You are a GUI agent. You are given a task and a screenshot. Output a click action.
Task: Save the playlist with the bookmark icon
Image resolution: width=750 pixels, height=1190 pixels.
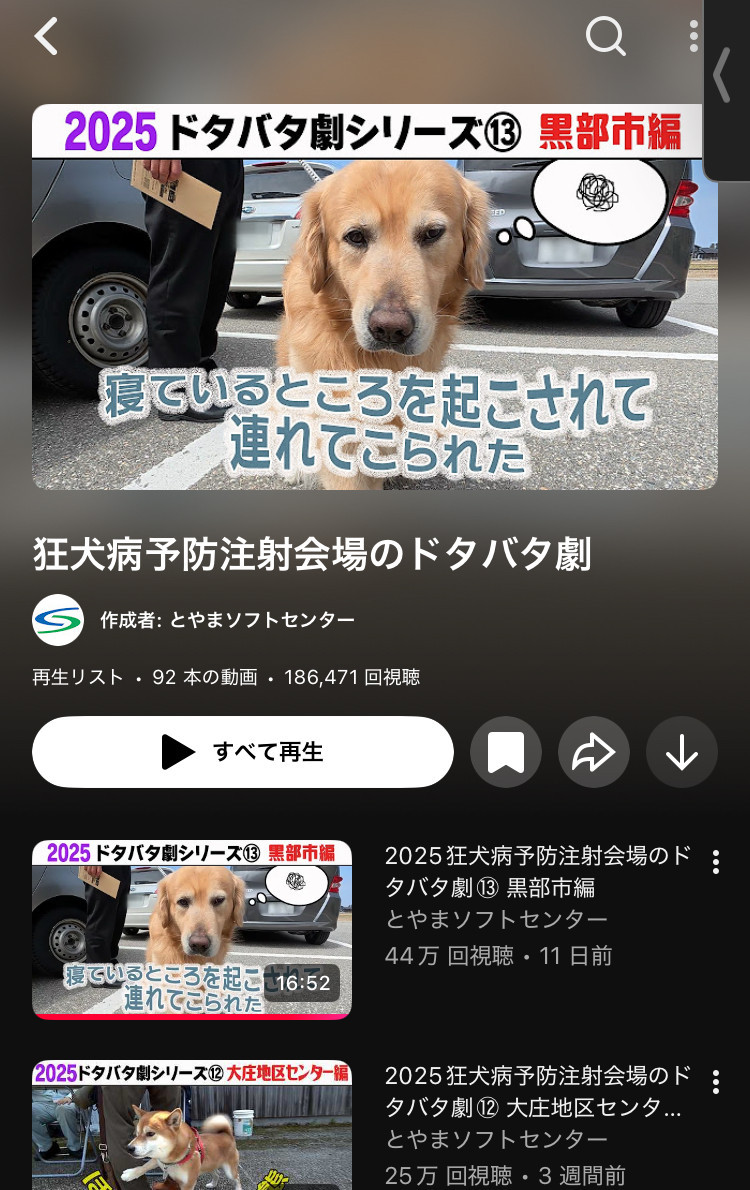pyautogui.click(x=506, y=752)
